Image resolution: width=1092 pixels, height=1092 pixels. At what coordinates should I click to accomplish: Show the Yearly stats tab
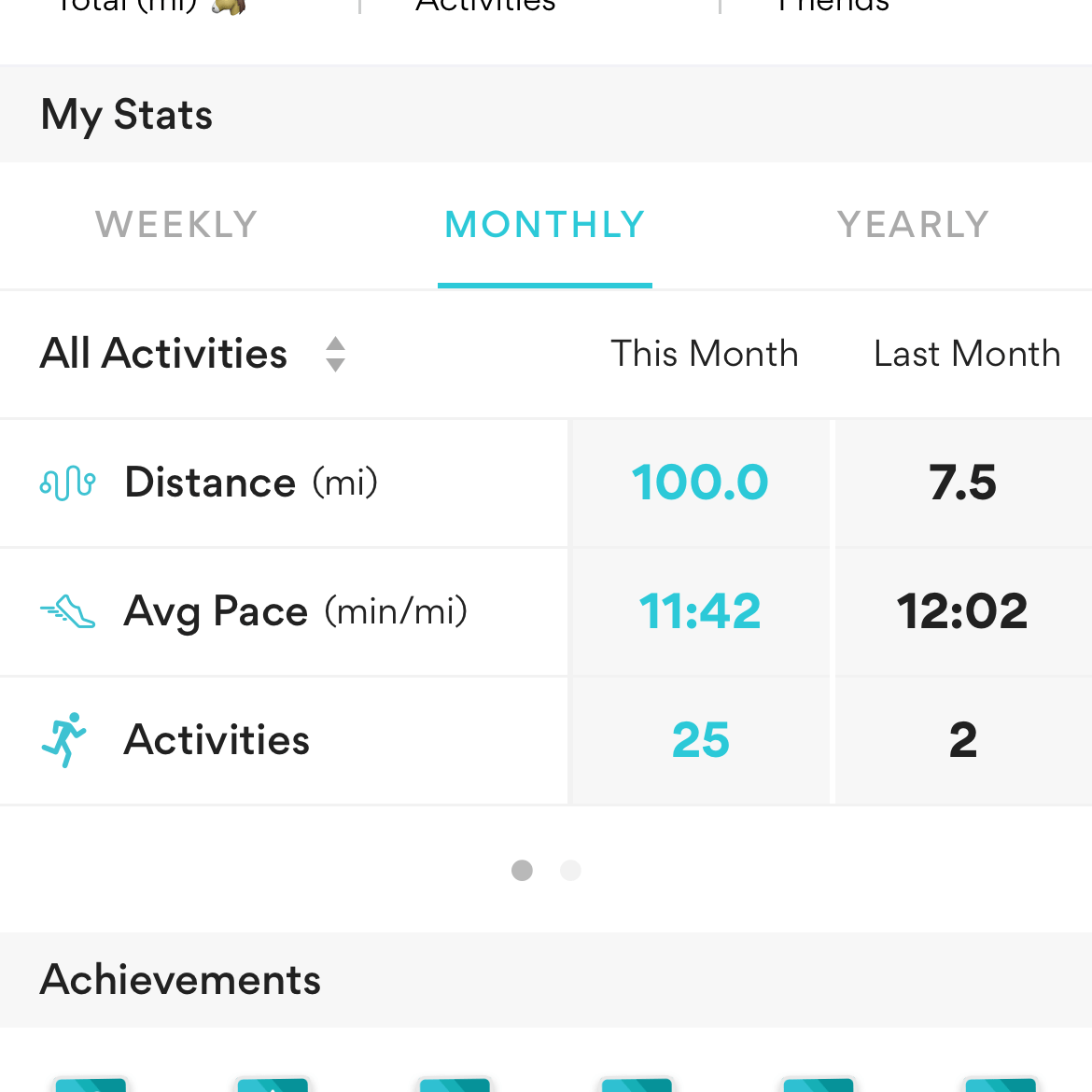(913, 225)
